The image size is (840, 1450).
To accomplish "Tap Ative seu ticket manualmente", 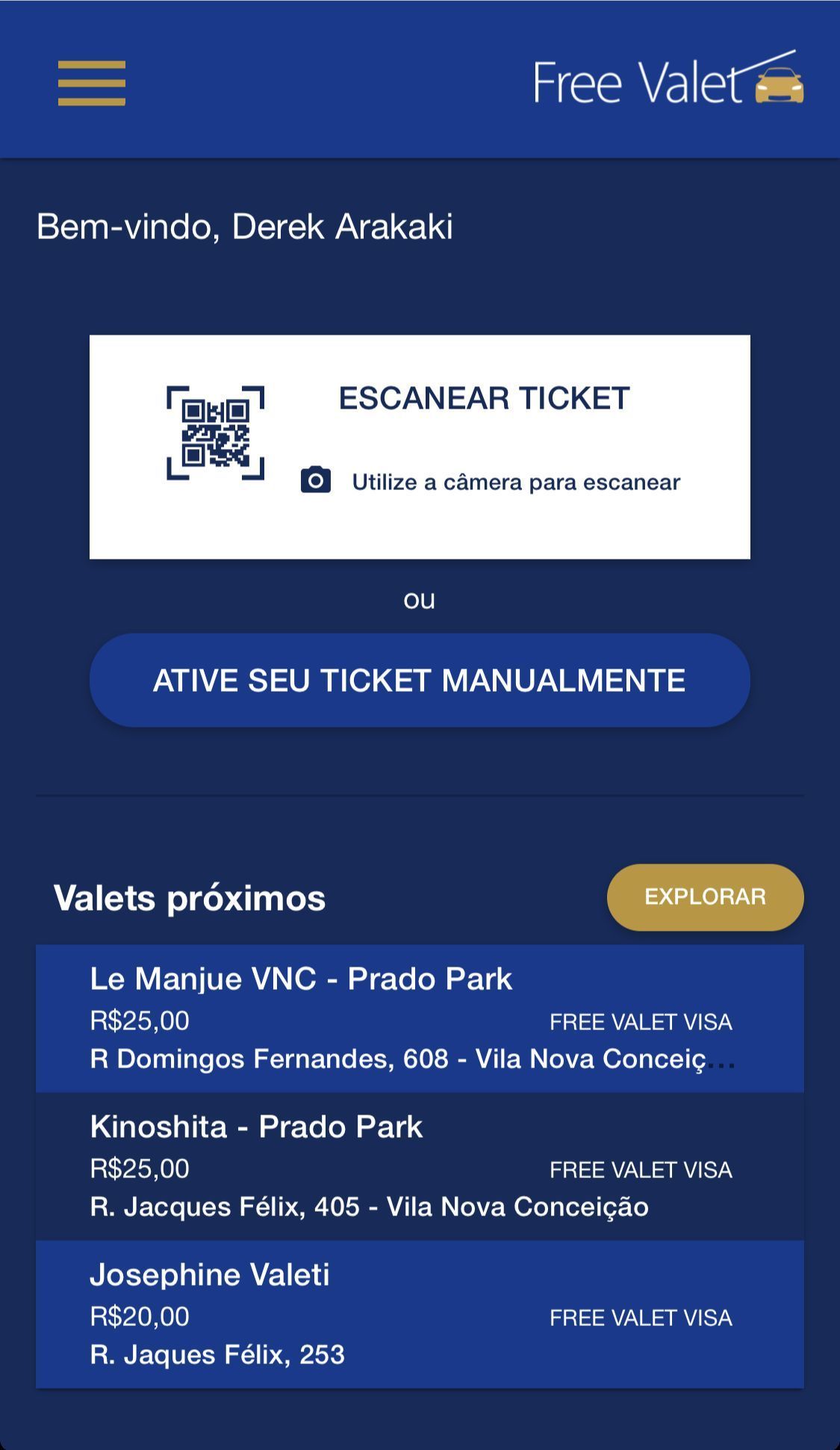I will [x=420, y=680].
